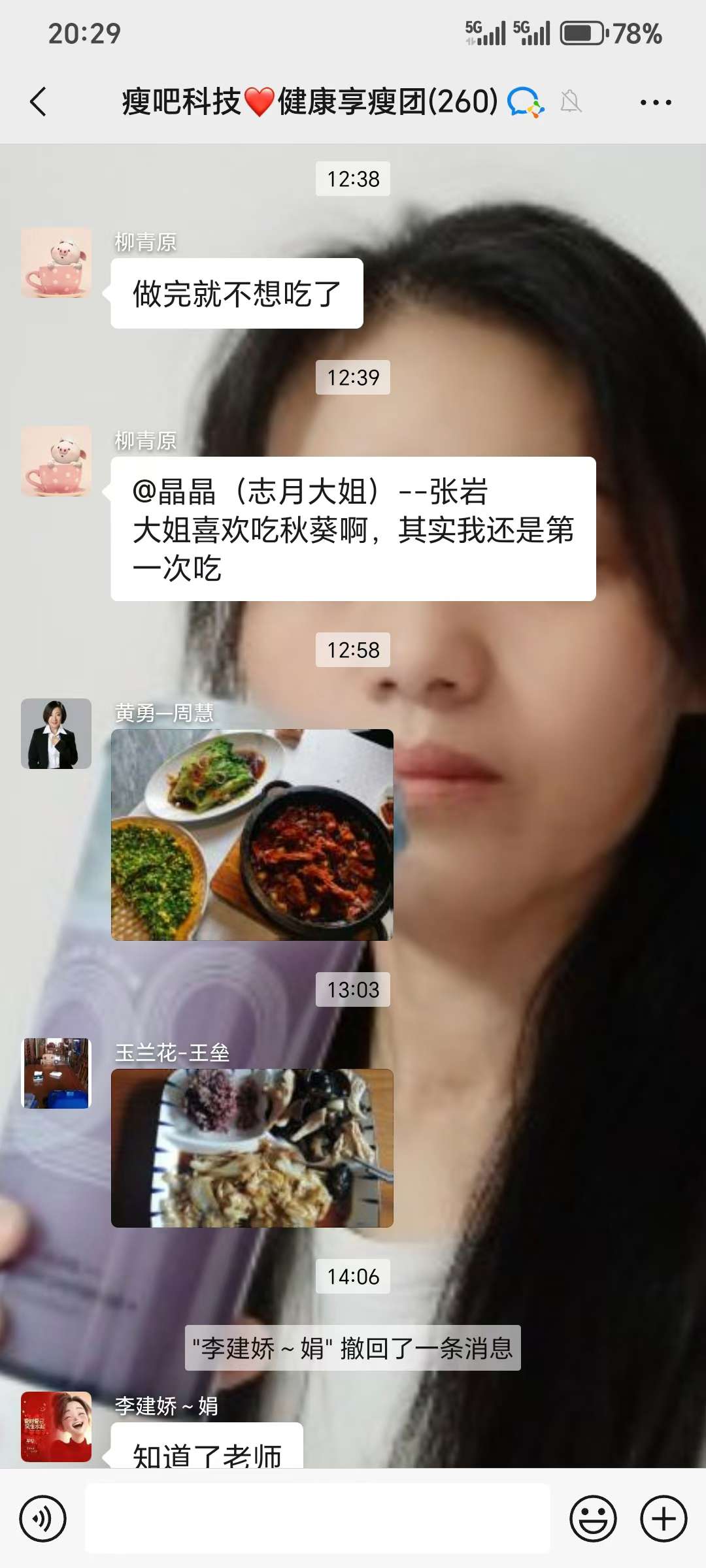Open 玉兰花-王垒's profile avatar
The width and height of the screenshot is (706, 1568).
[56, 1073]
